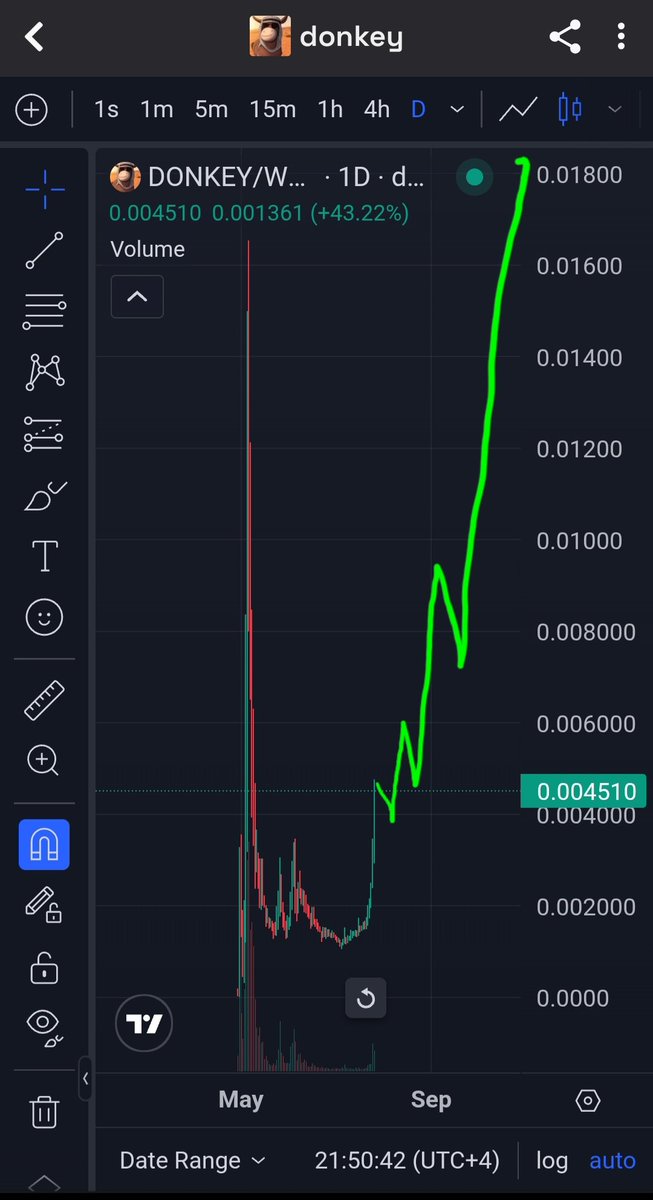
Task: Expand the Date Range dropdown
Action: click(192, 1161)
